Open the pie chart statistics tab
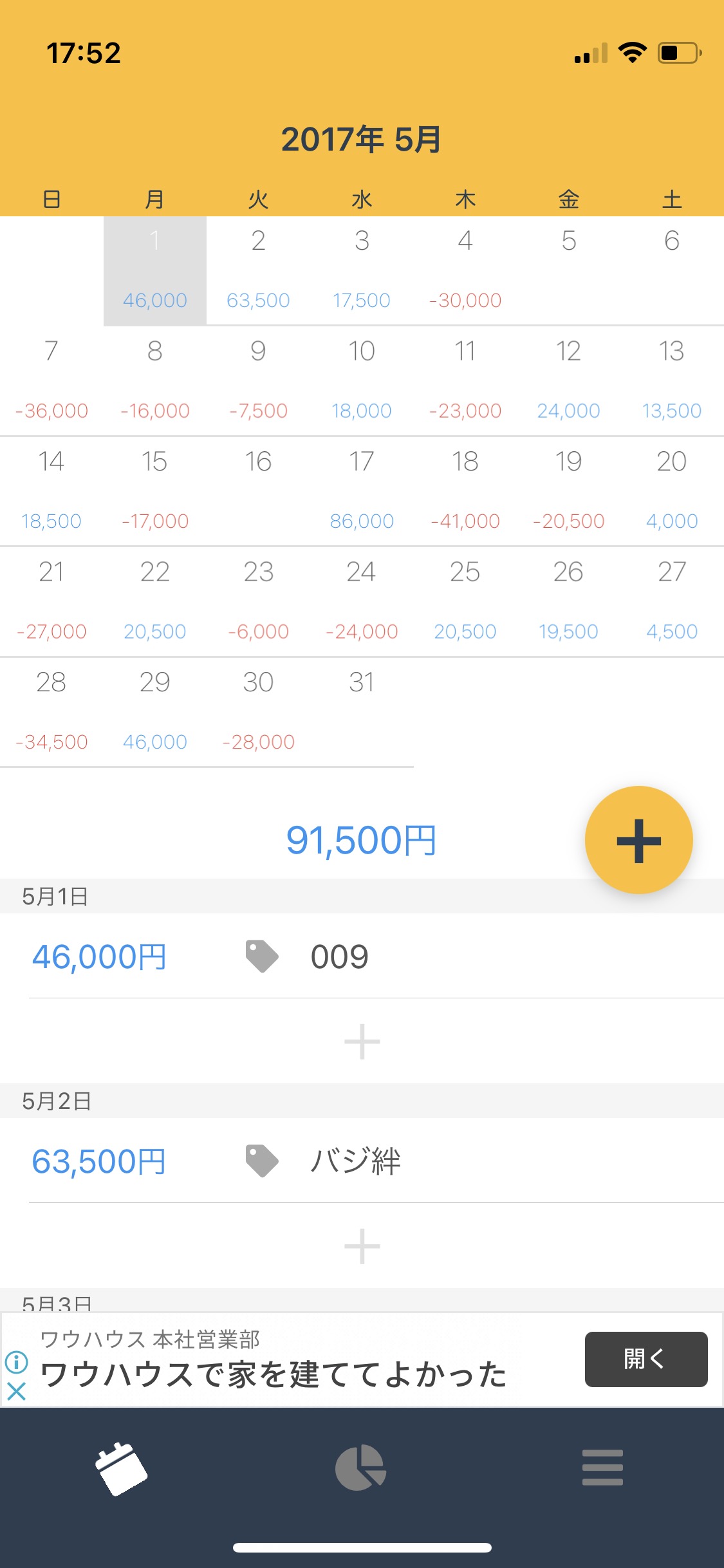The width and height of the screenshot is (724, 1568). [x=361, y=1468]
